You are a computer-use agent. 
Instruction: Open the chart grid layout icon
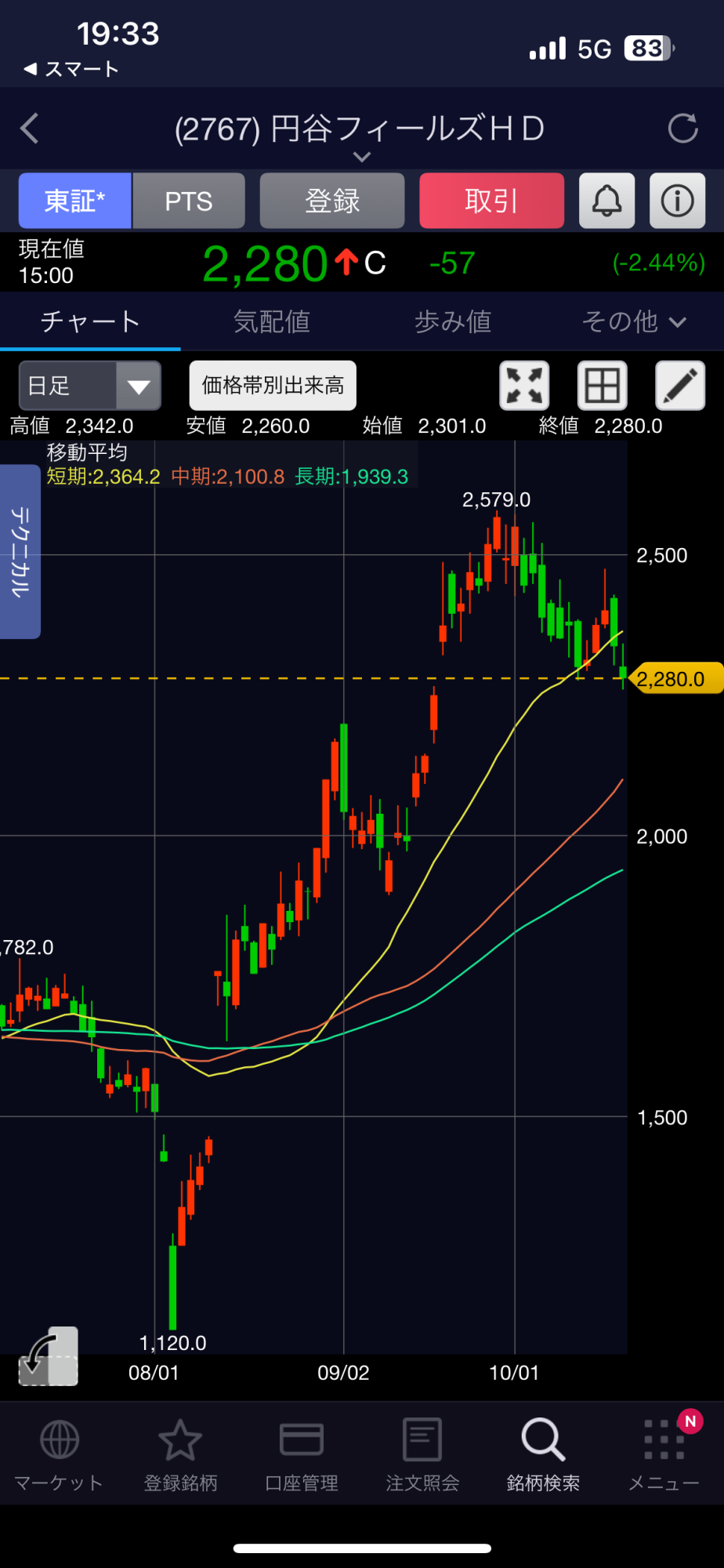pyautogui.click(x=602, y=386)
